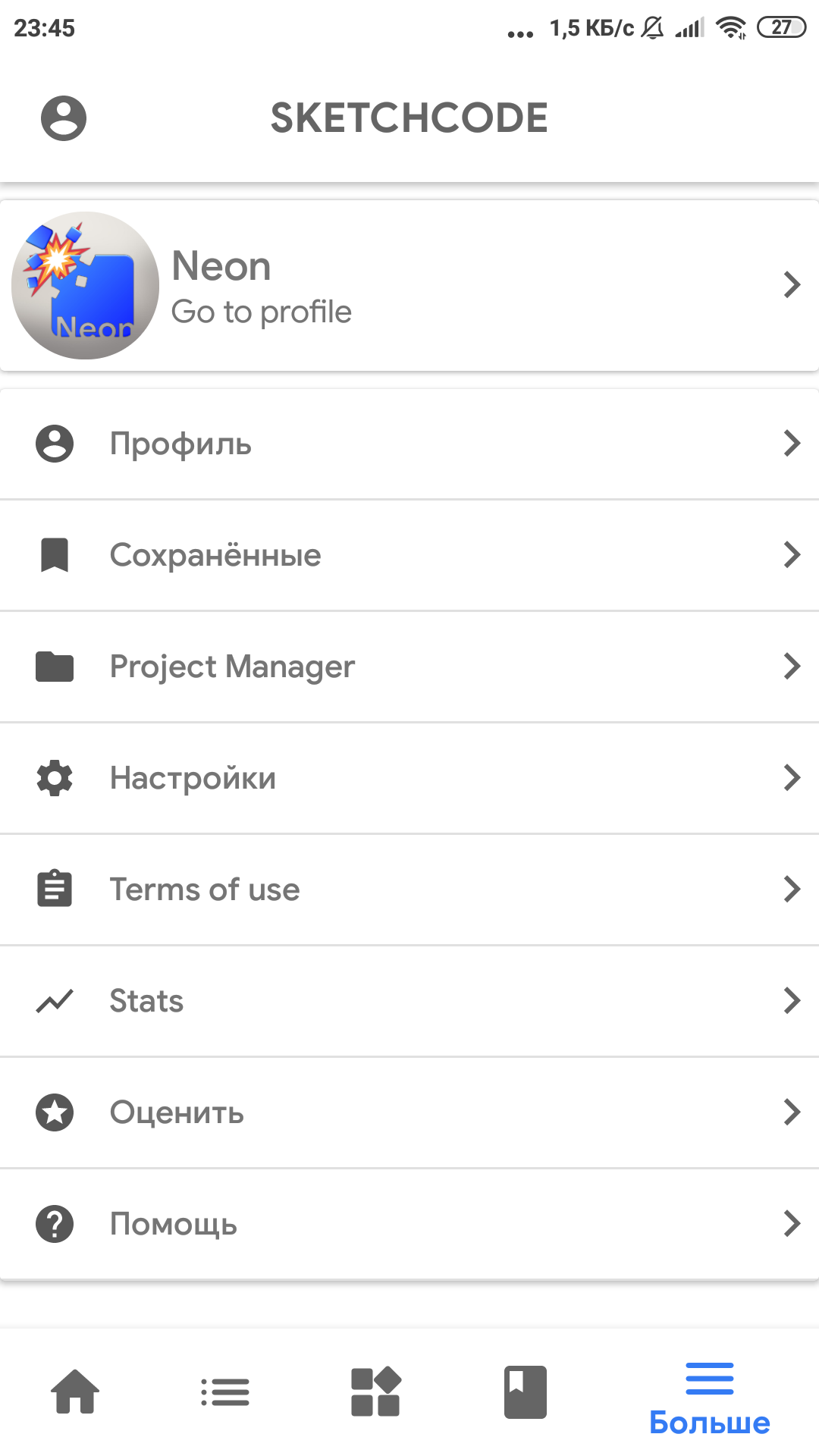The width and height of the screenshot is (819, 1456).
Task: Open Сохранённые saved items
Action: [x=409, y=555]
